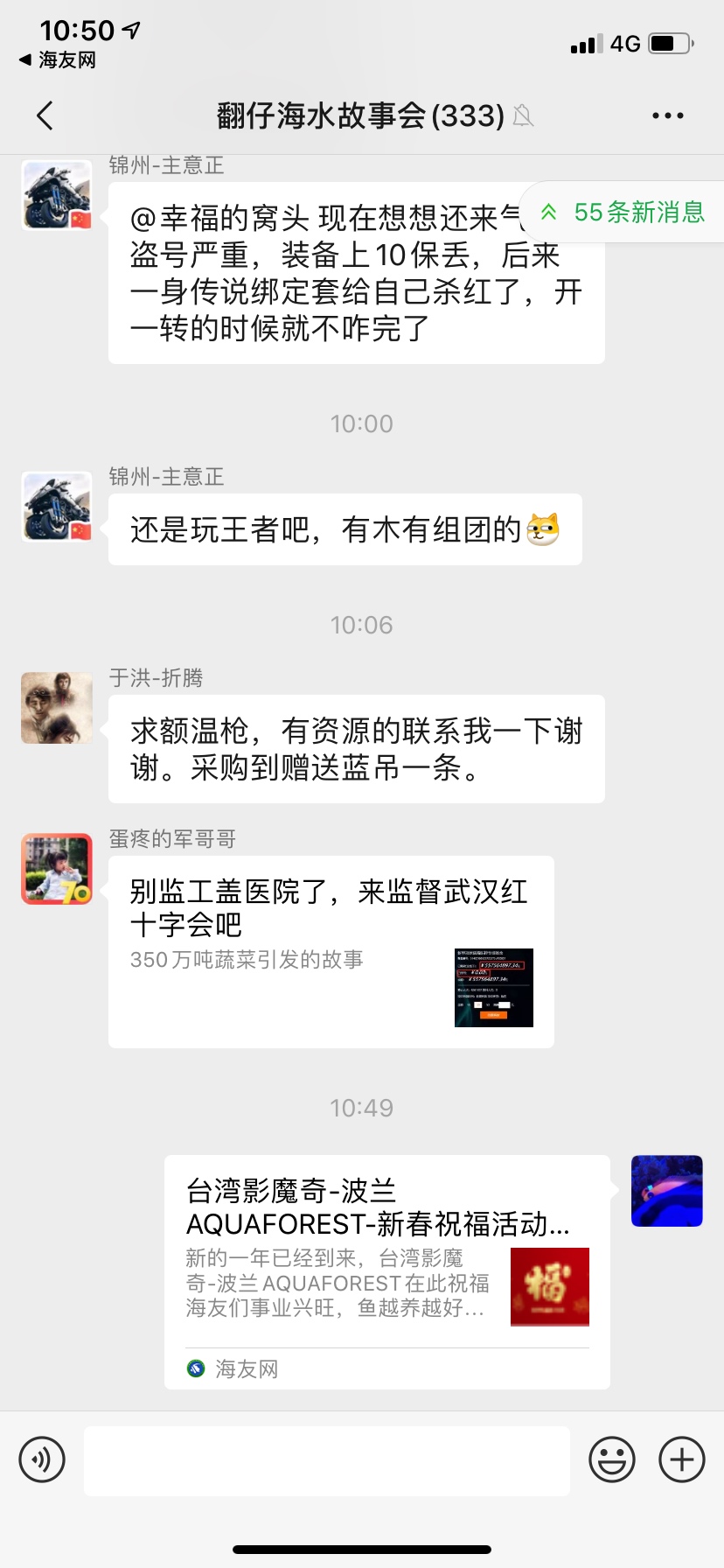This screenshot has width=724, height=1568.
Task: Go back from the group chat
Action: point(45,115)
